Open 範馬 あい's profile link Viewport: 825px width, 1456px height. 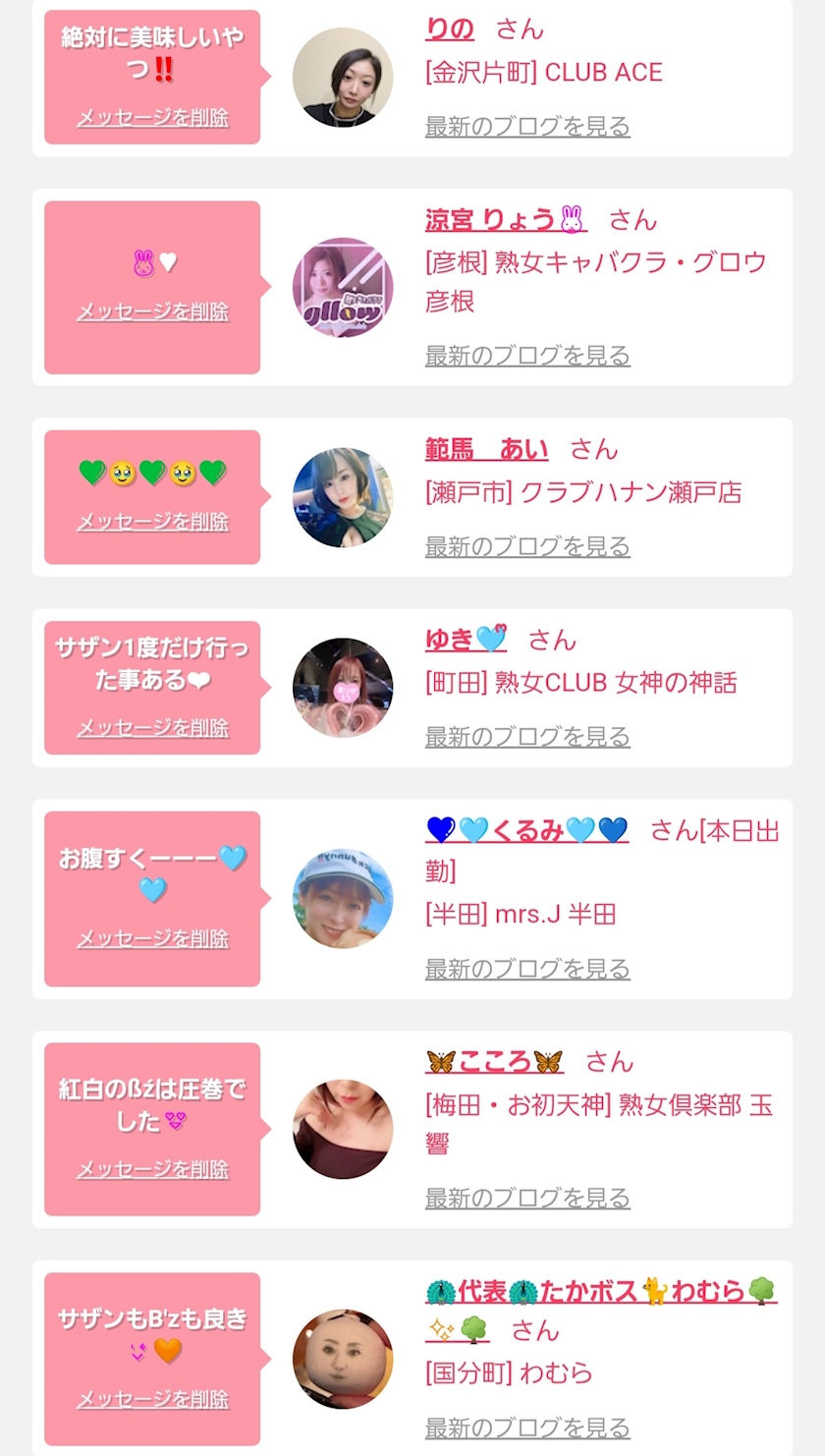pyautogui.click(x=486, y=450)
